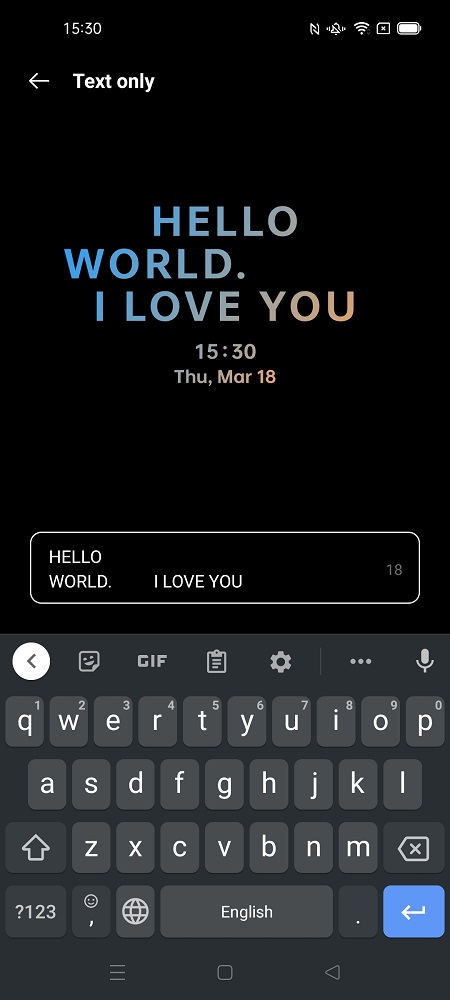The height and width of the screenshot is (1000, 450).
Task: Switch to the ?123 symbols keyboard
Action: (36, 911)
